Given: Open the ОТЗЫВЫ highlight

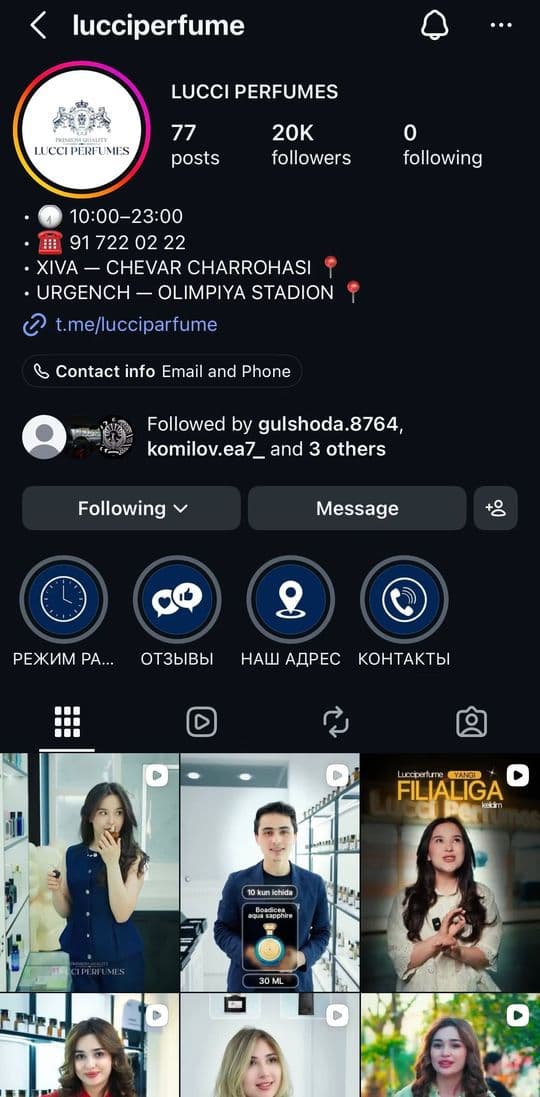Looking at the screenshot, I should point(177,600).
